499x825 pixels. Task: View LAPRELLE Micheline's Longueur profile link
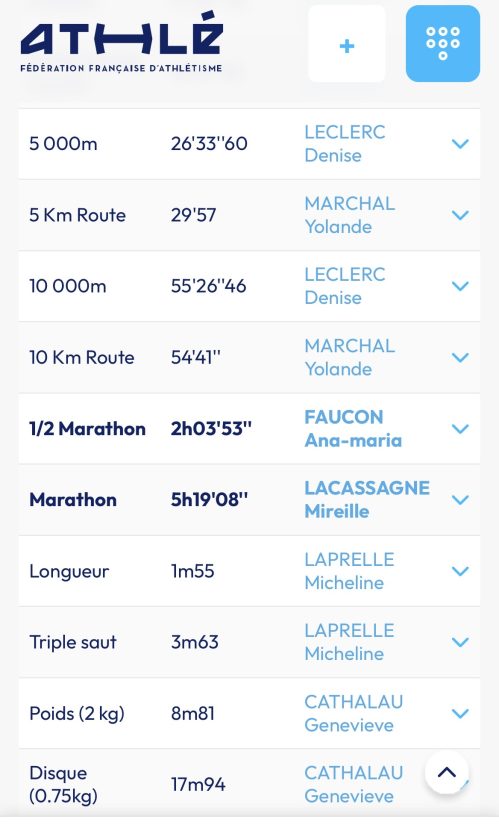(x=349, y=571)
